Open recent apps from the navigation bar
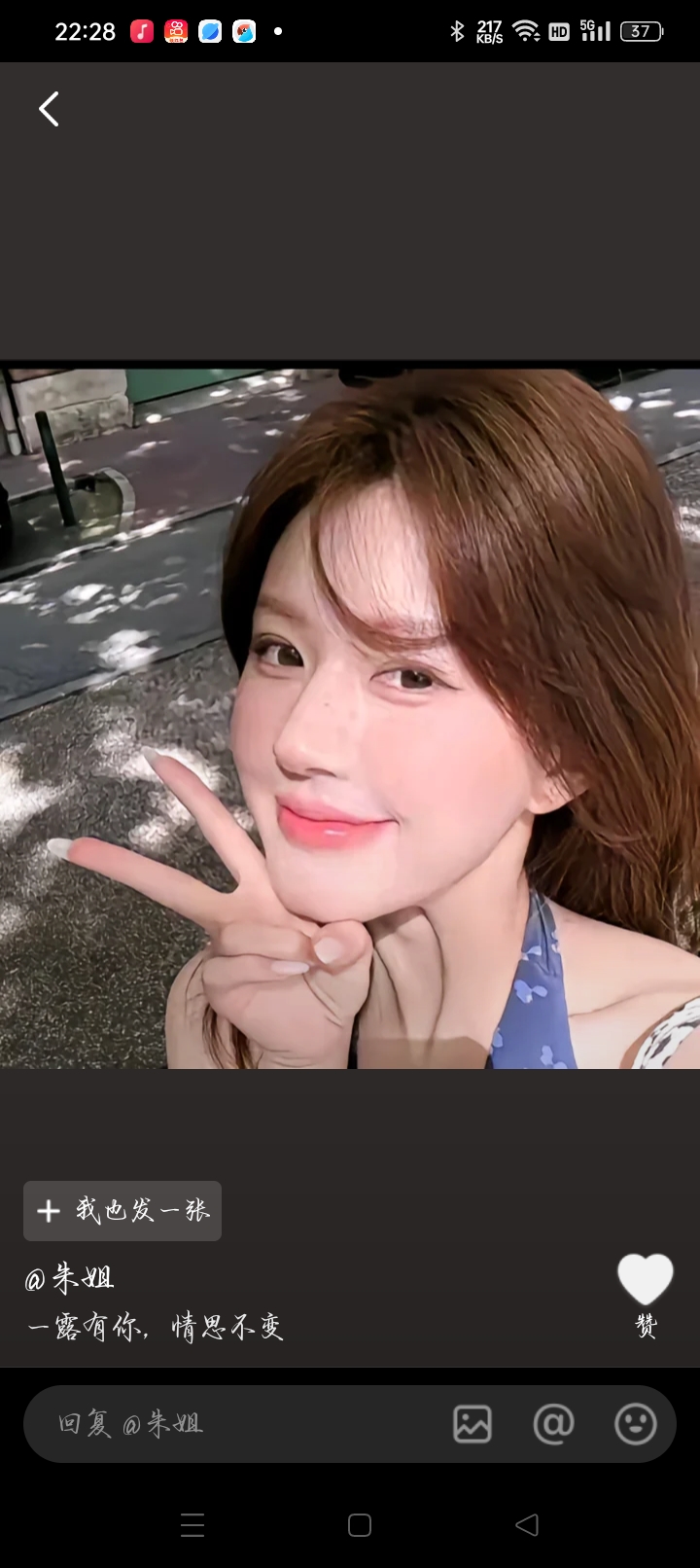700x1568 pixels. tap(192, 1525)
